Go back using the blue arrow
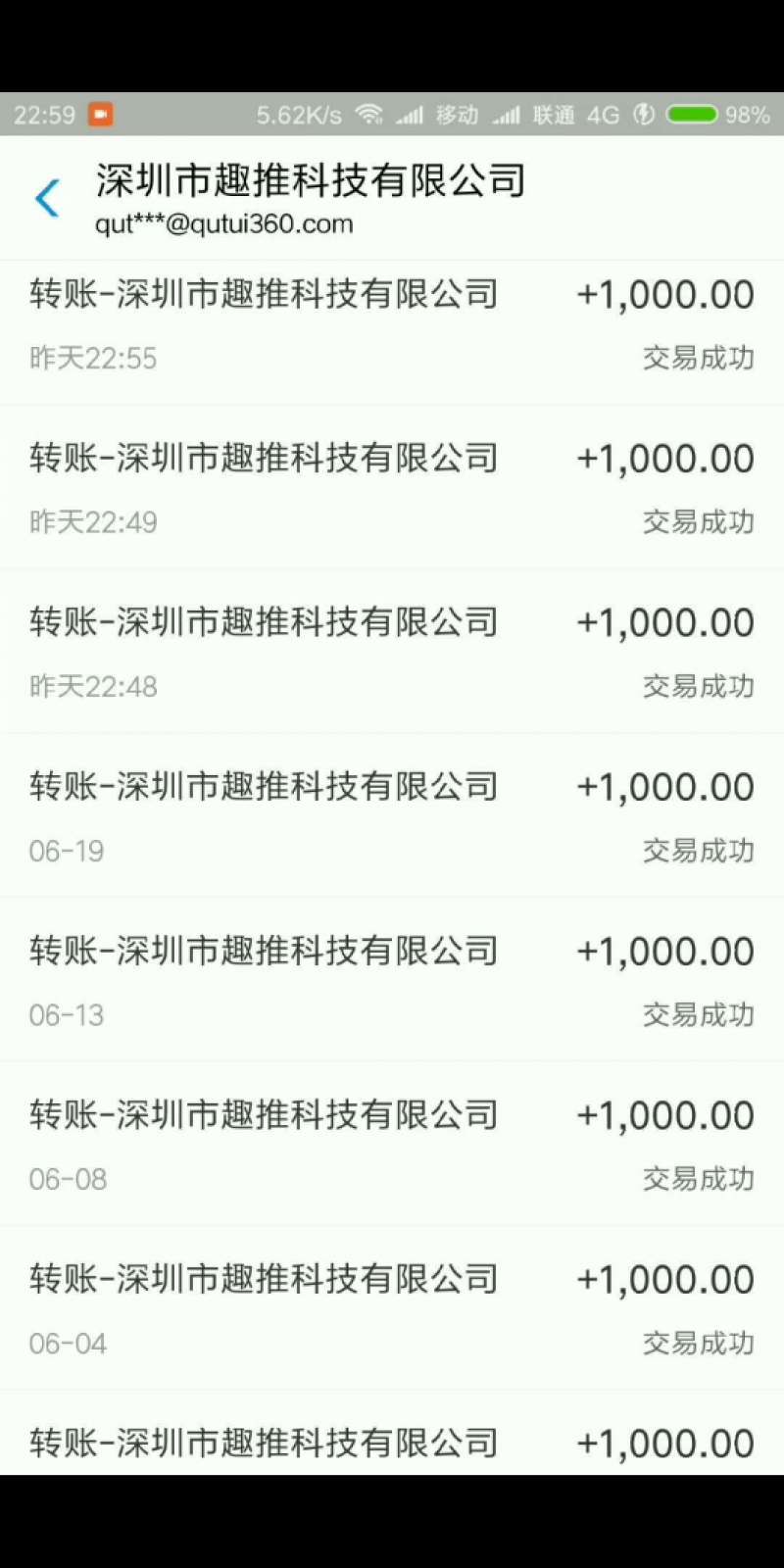 (x=47, y=198)
